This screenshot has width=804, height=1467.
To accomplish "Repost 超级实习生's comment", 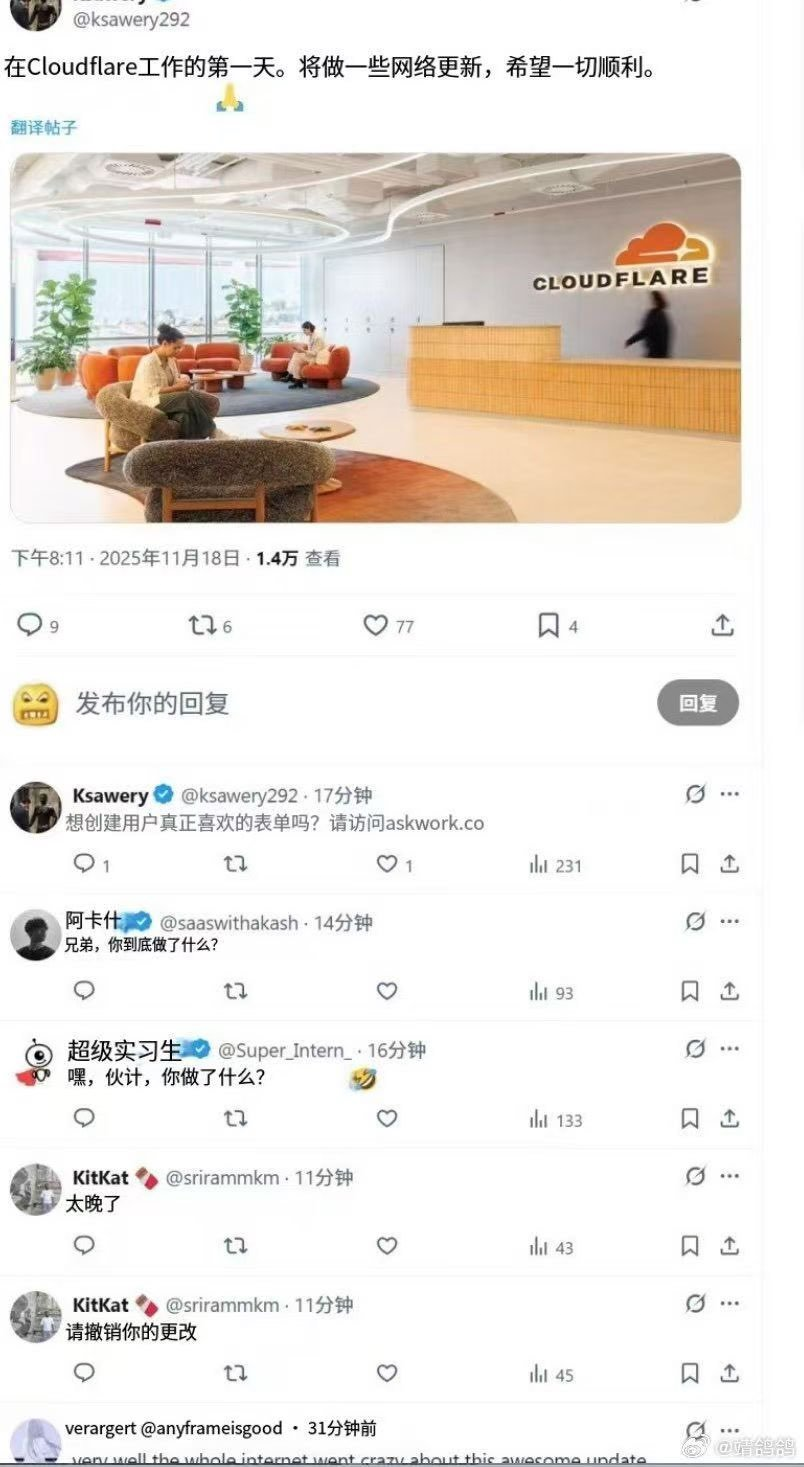I will coord(235,1119).
